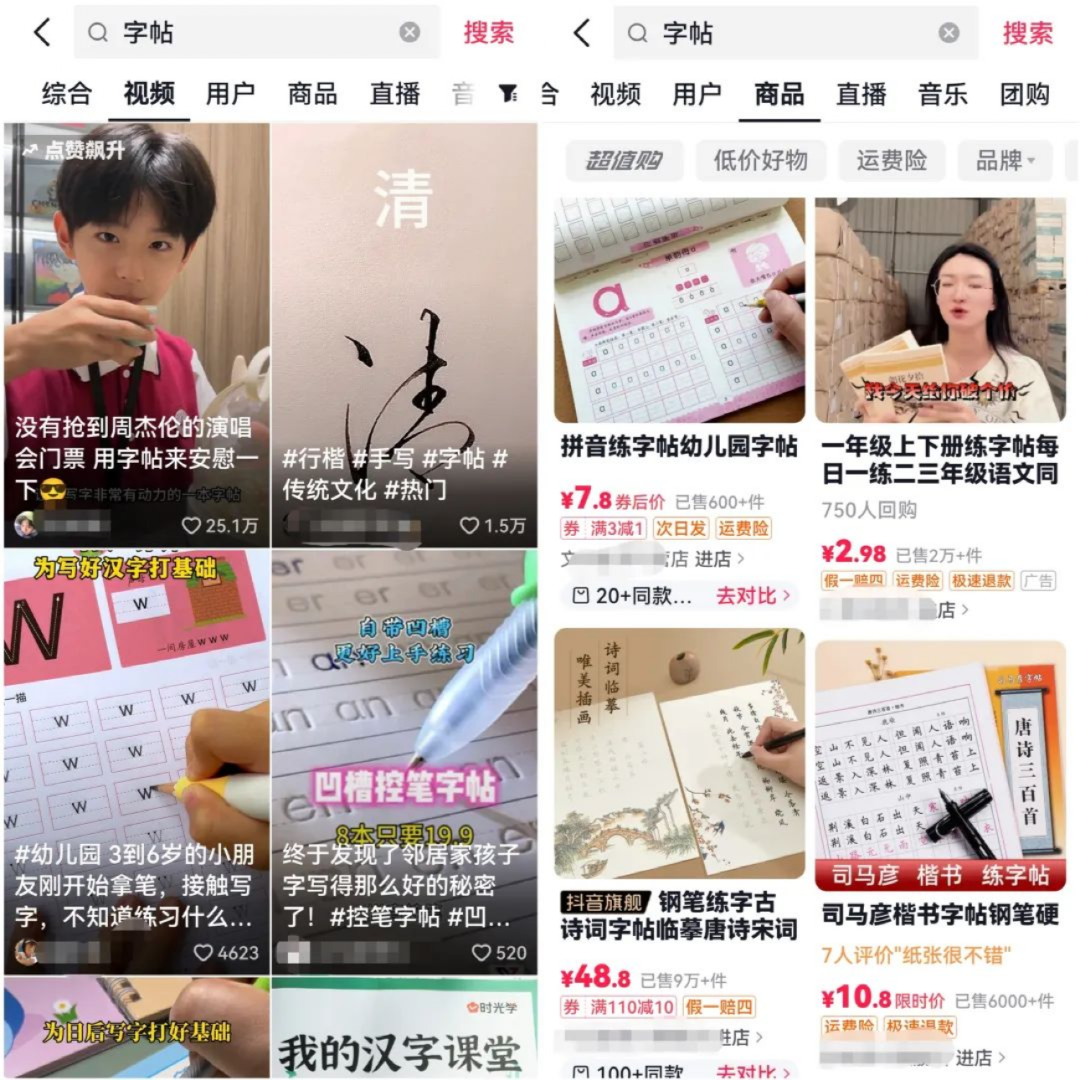Viewport: 1080px width, 1080px height.
Task: Select the 超值购 filter chip
Action: tap(624, 160)
